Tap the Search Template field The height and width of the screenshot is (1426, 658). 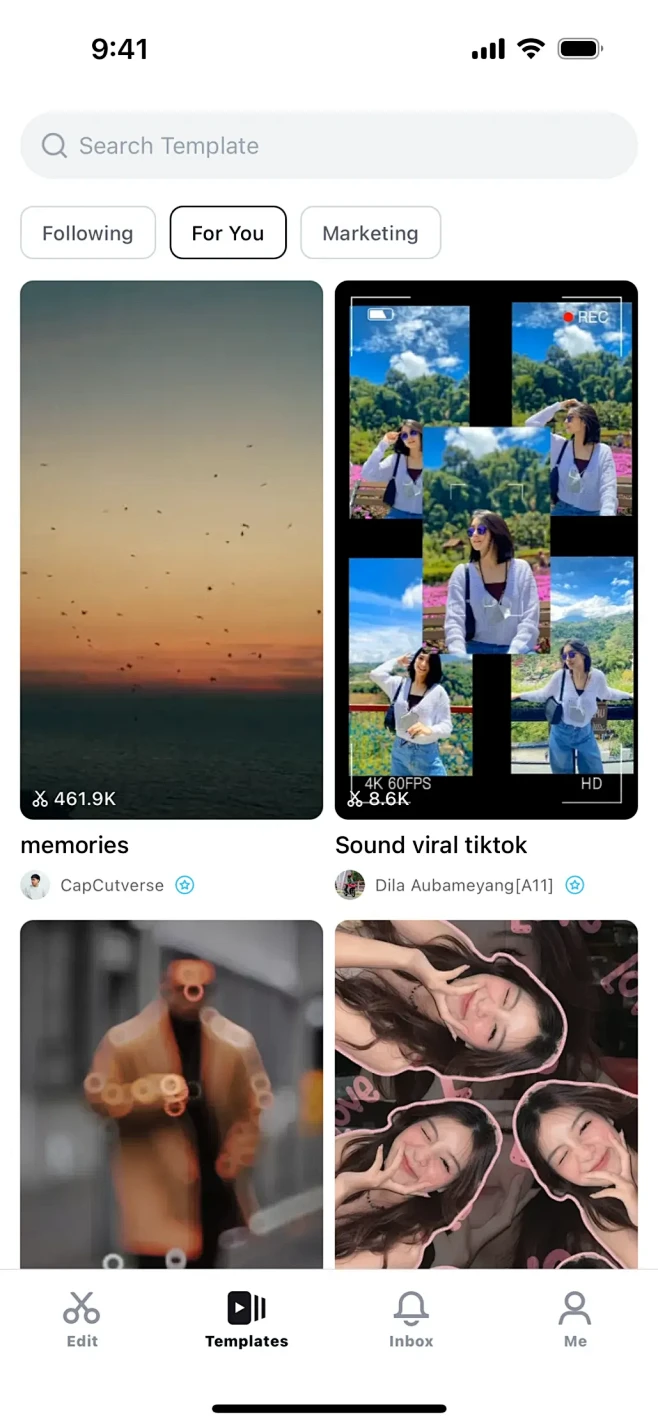tap(328, 146)
